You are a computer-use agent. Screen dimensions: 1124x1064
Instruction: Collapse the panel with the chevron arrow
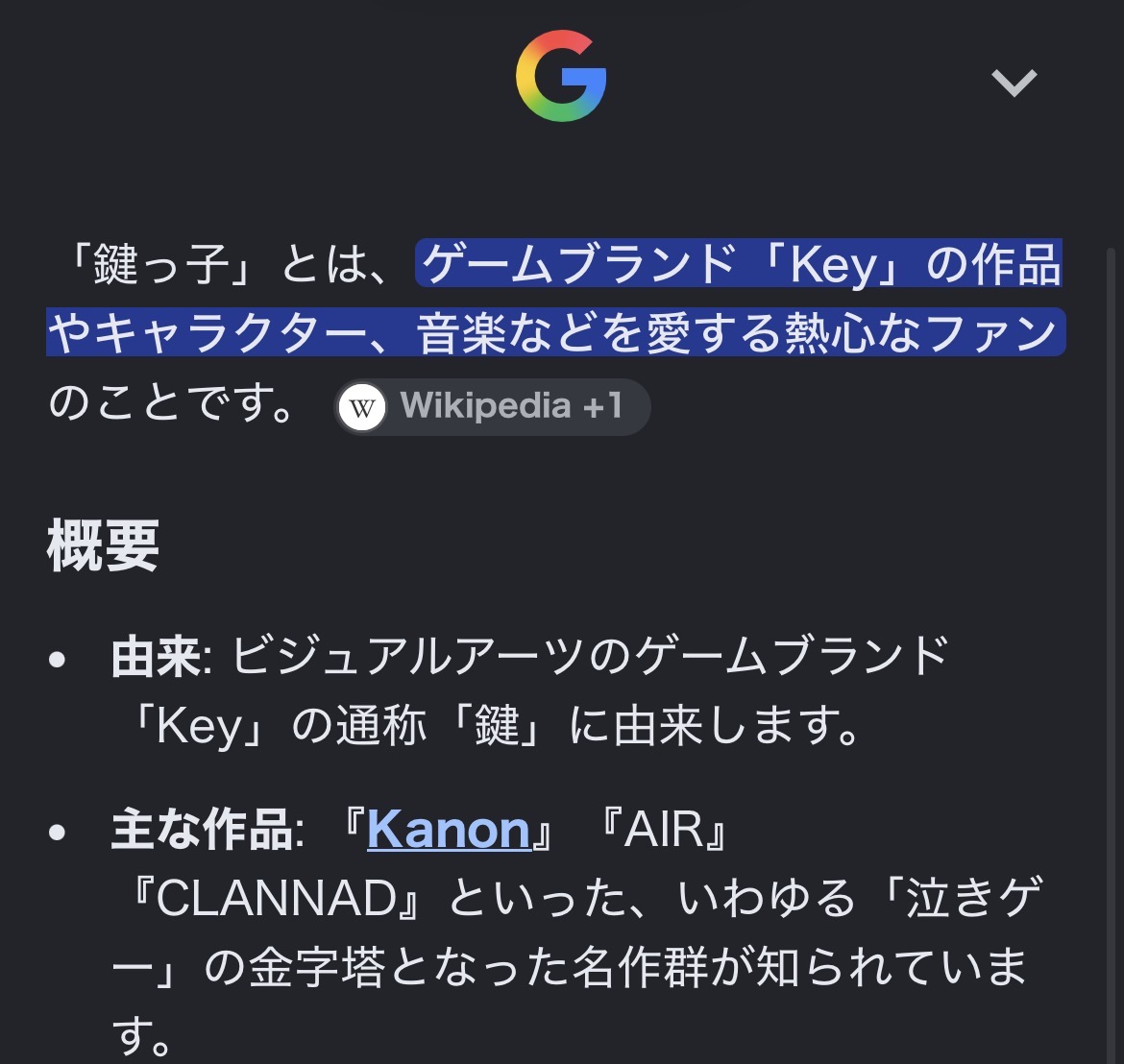(x=1014, y=83)
